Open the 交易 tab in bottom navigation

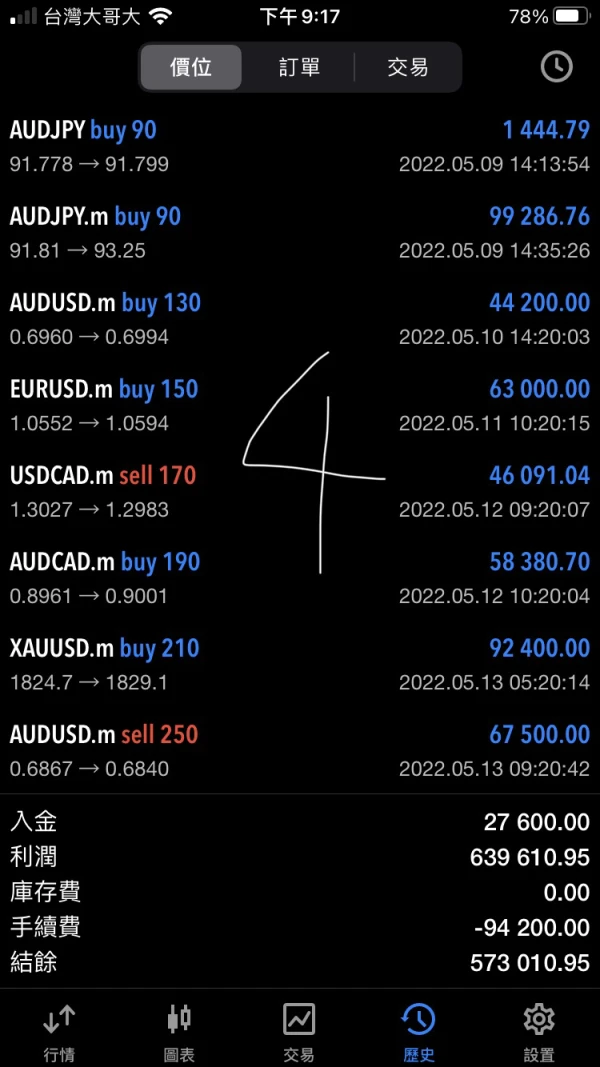(x=299, y=1031)
